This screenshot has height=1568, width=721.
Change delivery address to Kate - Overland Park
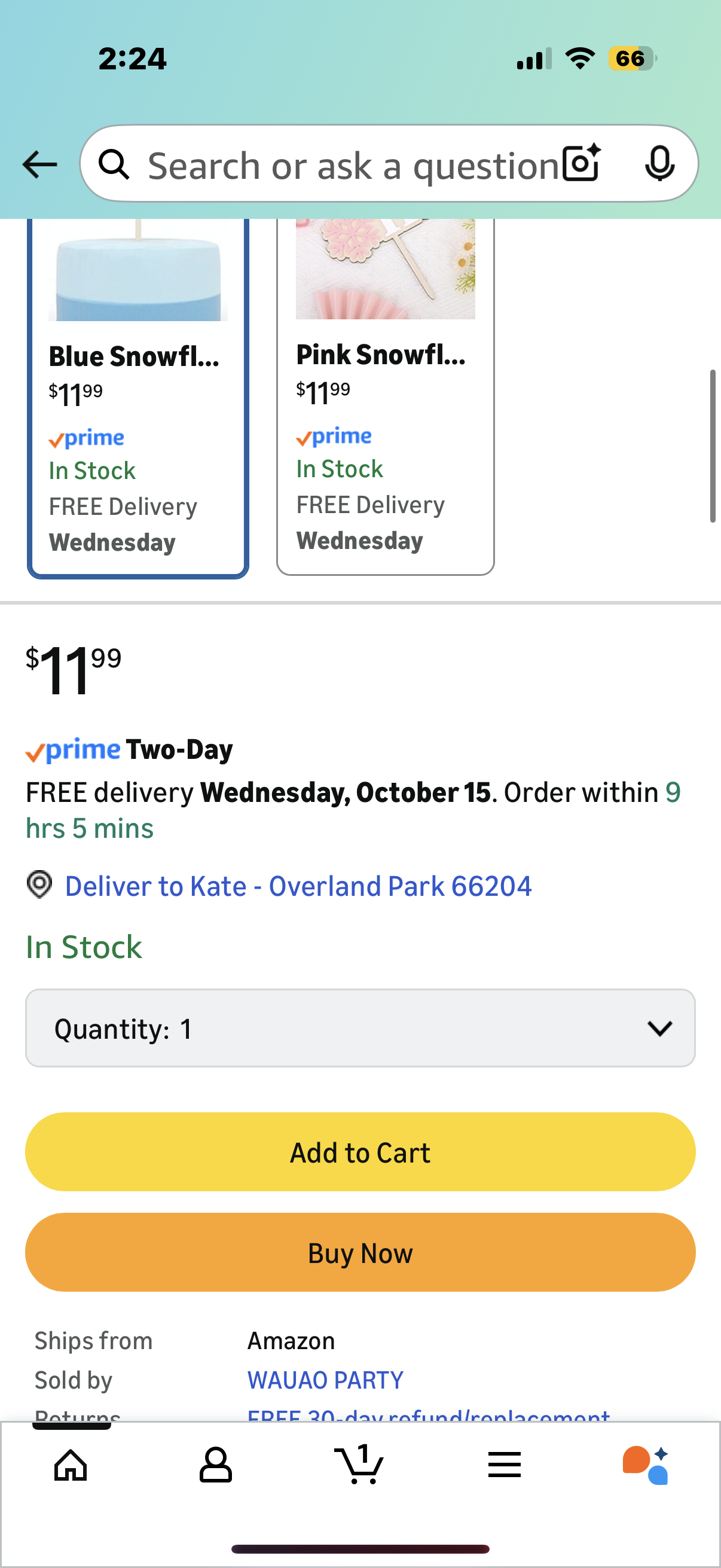tap(298, 886)
